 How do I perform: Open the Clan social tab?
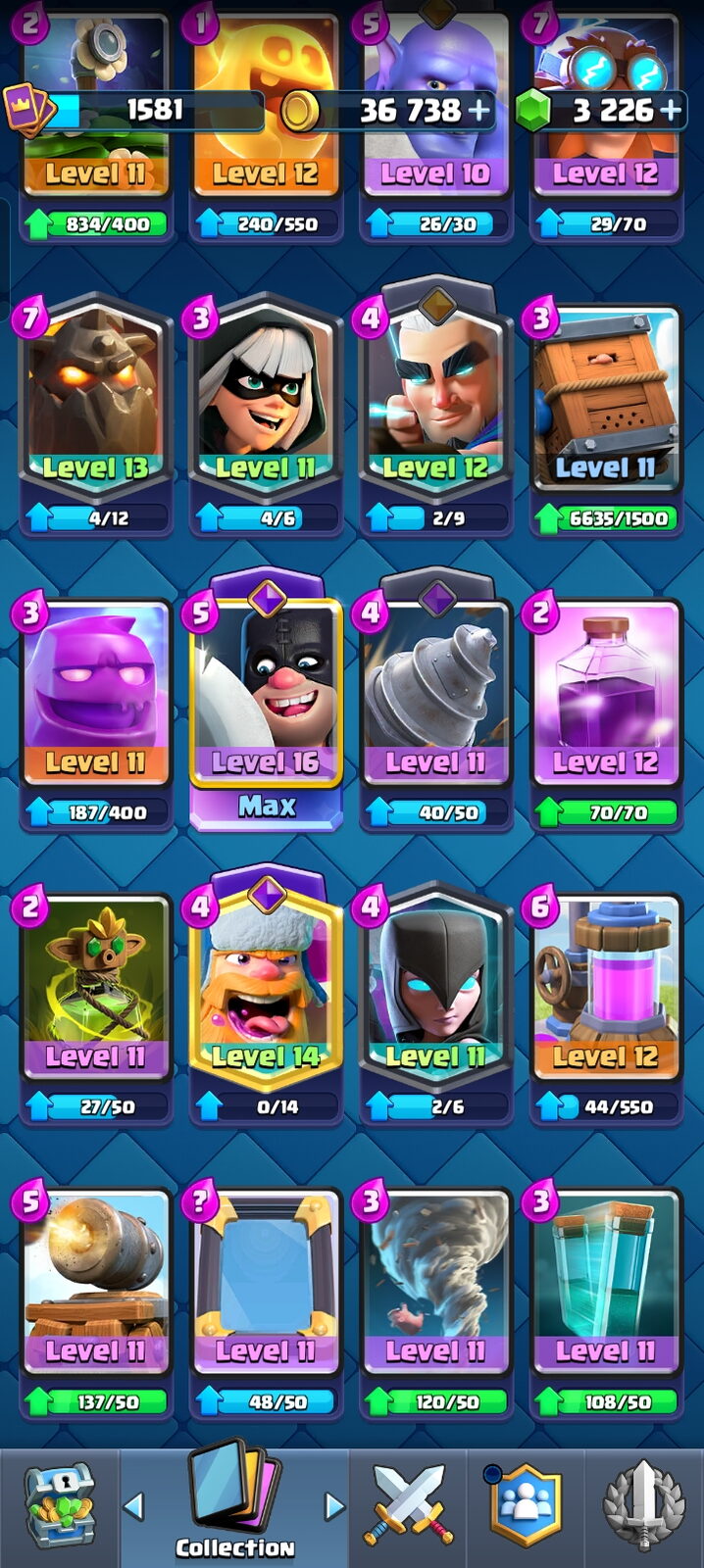[527, 1506]
